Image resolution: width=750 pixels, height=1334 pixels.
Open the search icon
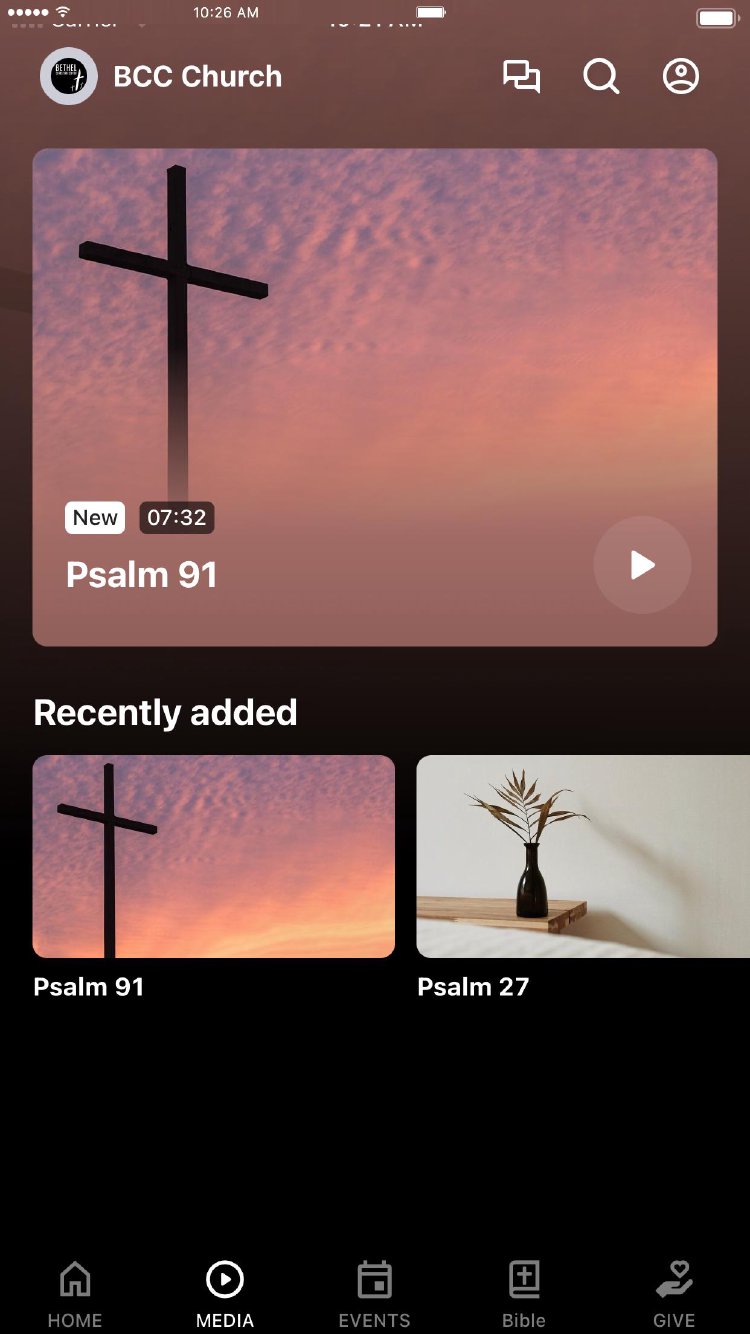601,77
